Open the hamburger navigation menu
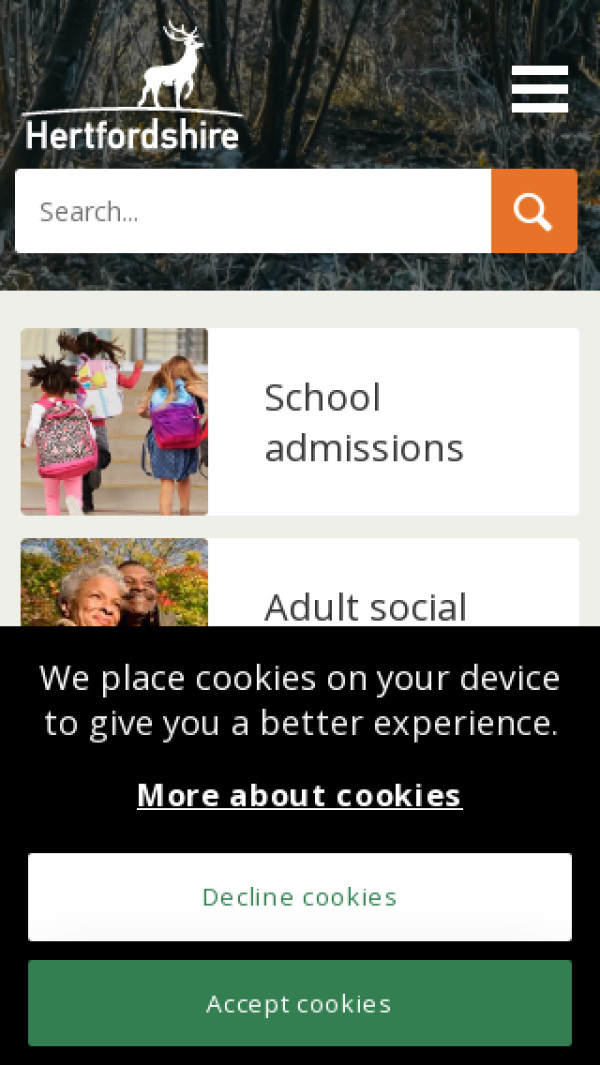This screenshot has width=600, height=1065. (x=539, y=89)
